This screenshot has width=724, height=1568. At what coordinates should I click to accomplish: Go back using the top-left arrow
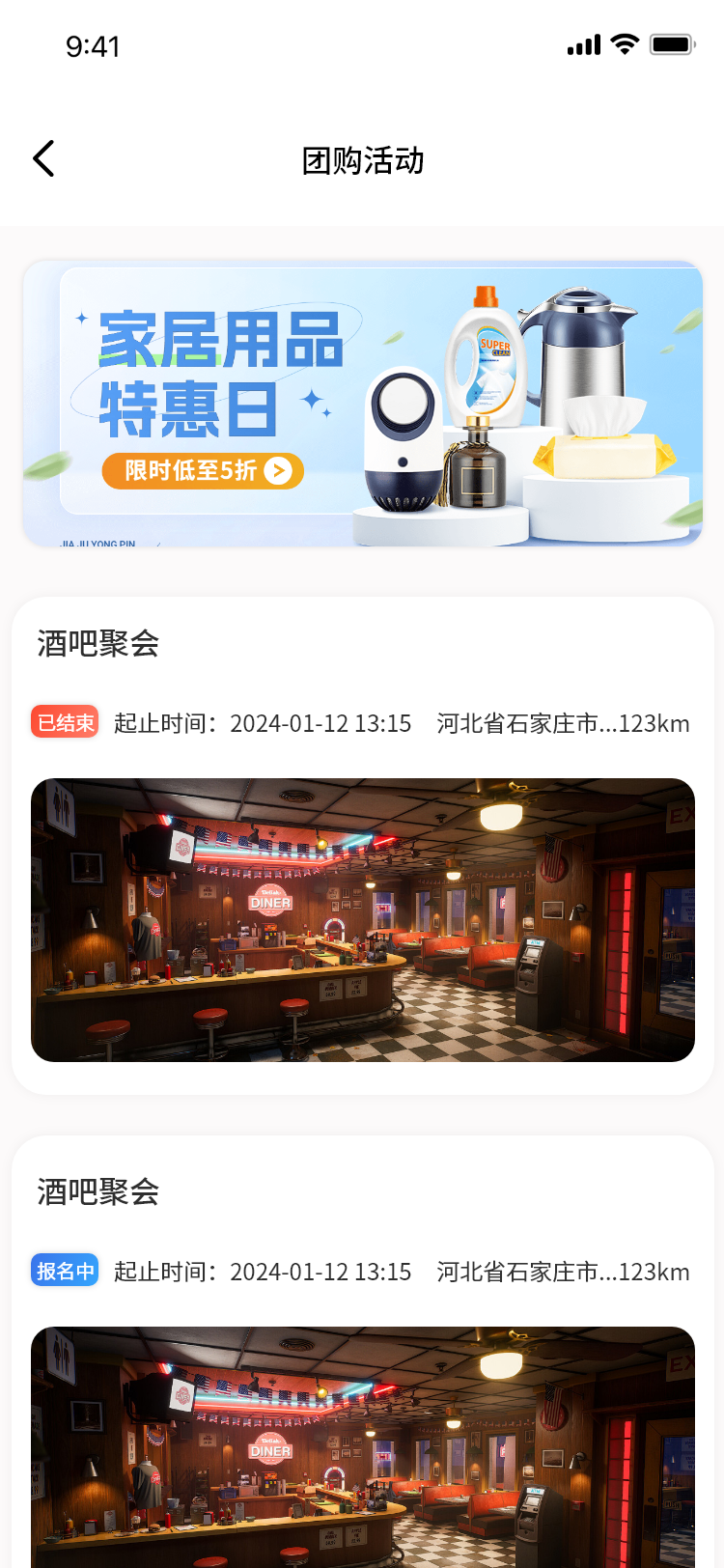point(43,159)
